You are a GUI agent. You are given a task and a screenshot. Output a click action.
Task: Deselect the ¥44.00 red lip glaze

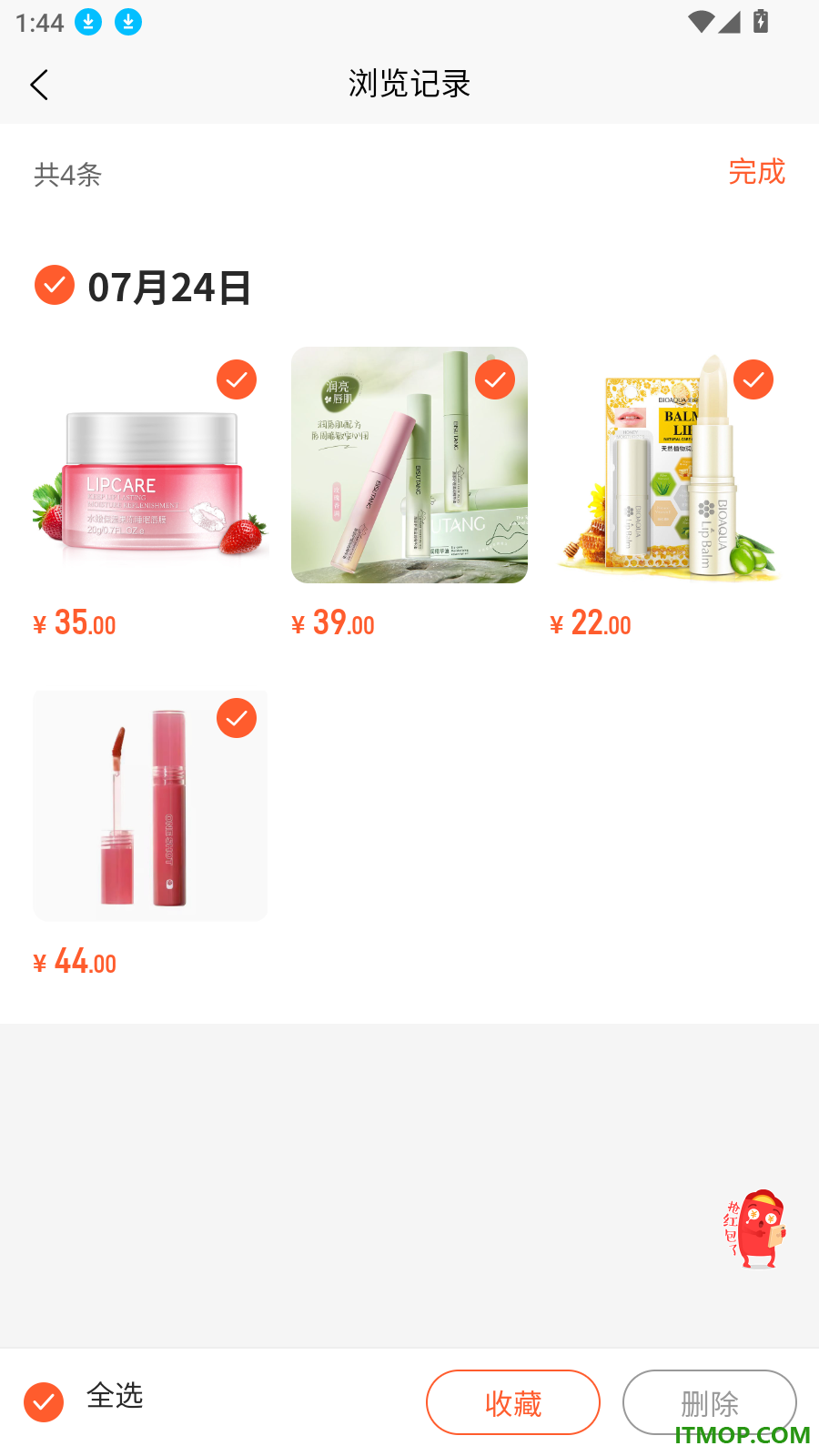click(237, 718)
